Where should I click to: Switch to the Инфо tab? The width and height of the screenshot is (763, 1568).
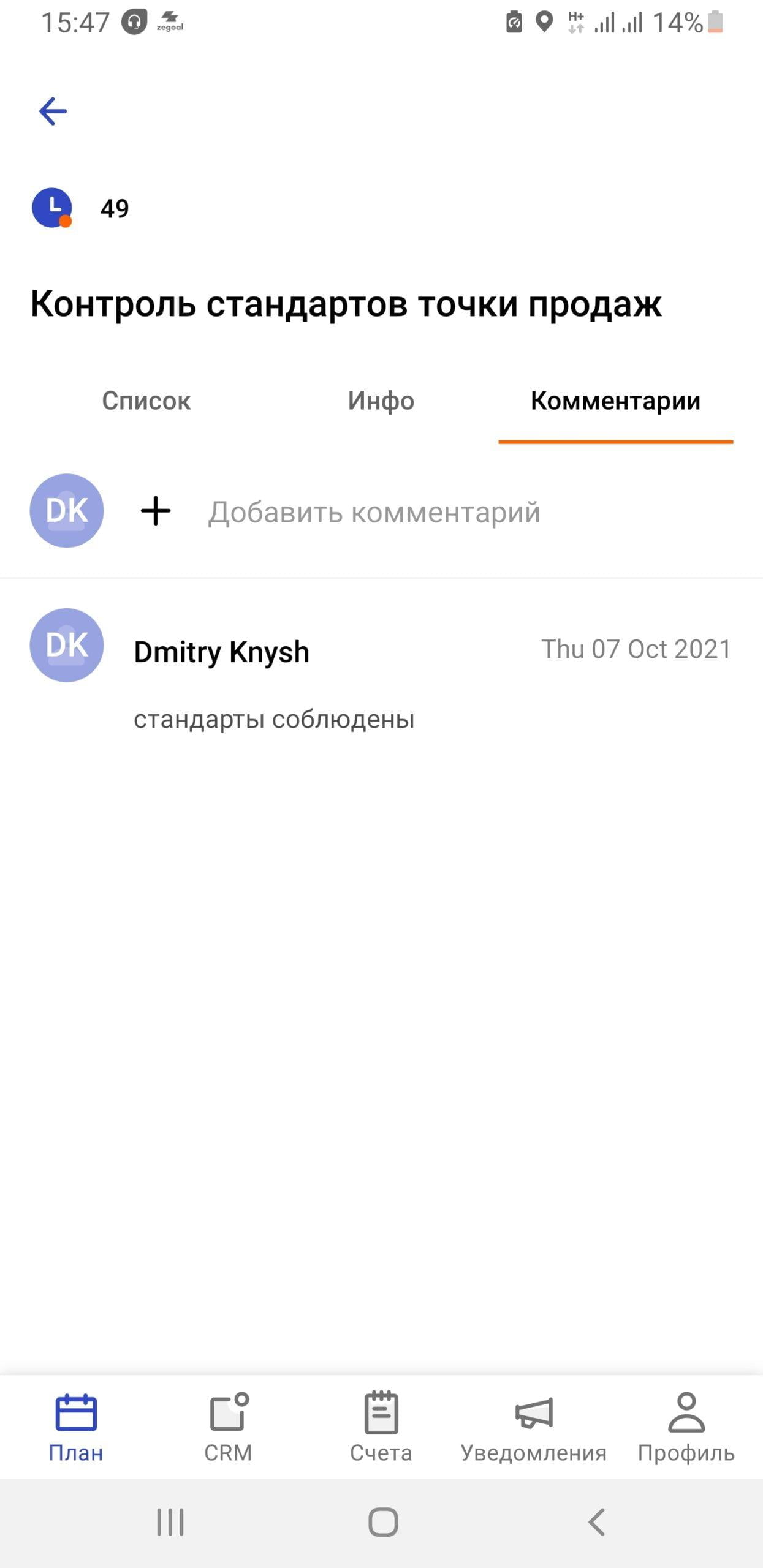[x=381, y=401]
